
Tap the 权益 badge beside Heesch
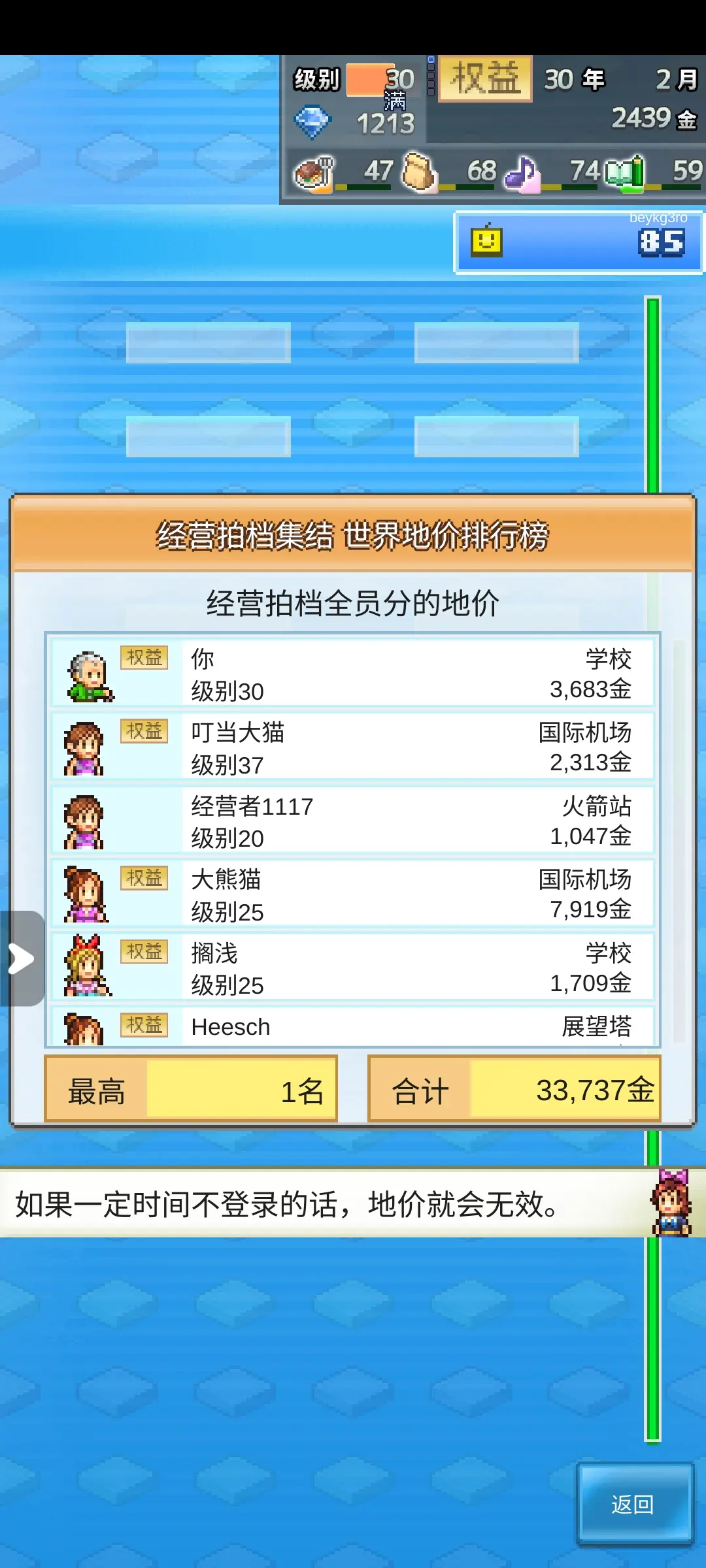145,1026
